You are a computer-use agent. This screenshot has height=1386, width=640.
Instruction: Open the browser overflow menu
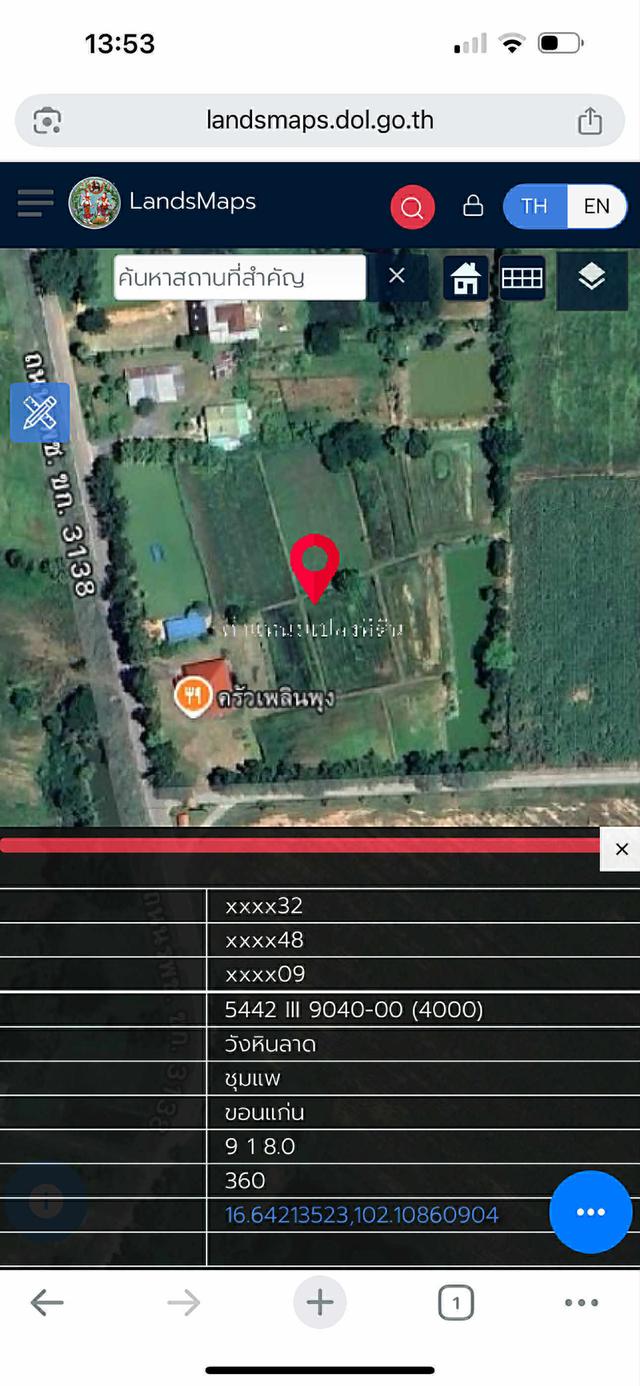(x=581, y=1302)
